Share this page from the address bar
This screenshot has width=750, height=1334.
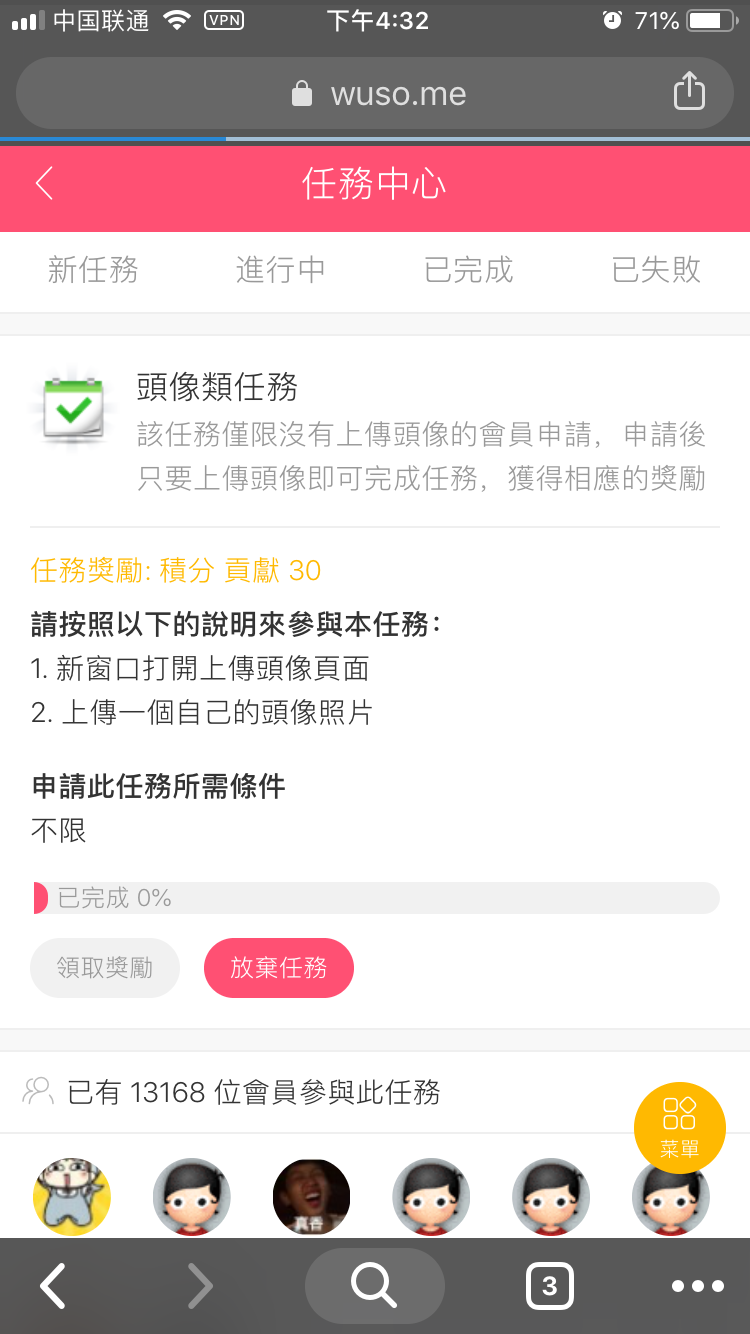coord(689,93)
